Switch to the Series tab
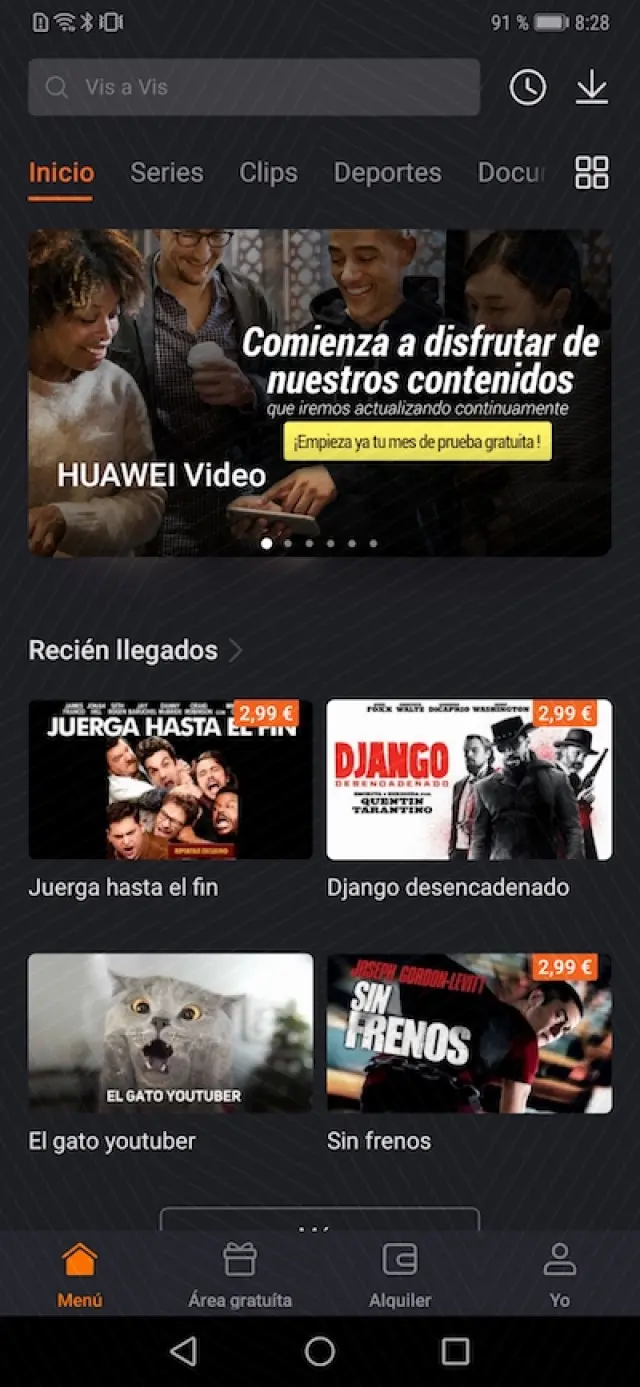This screenshot has height=1387, width=640. 166,172
